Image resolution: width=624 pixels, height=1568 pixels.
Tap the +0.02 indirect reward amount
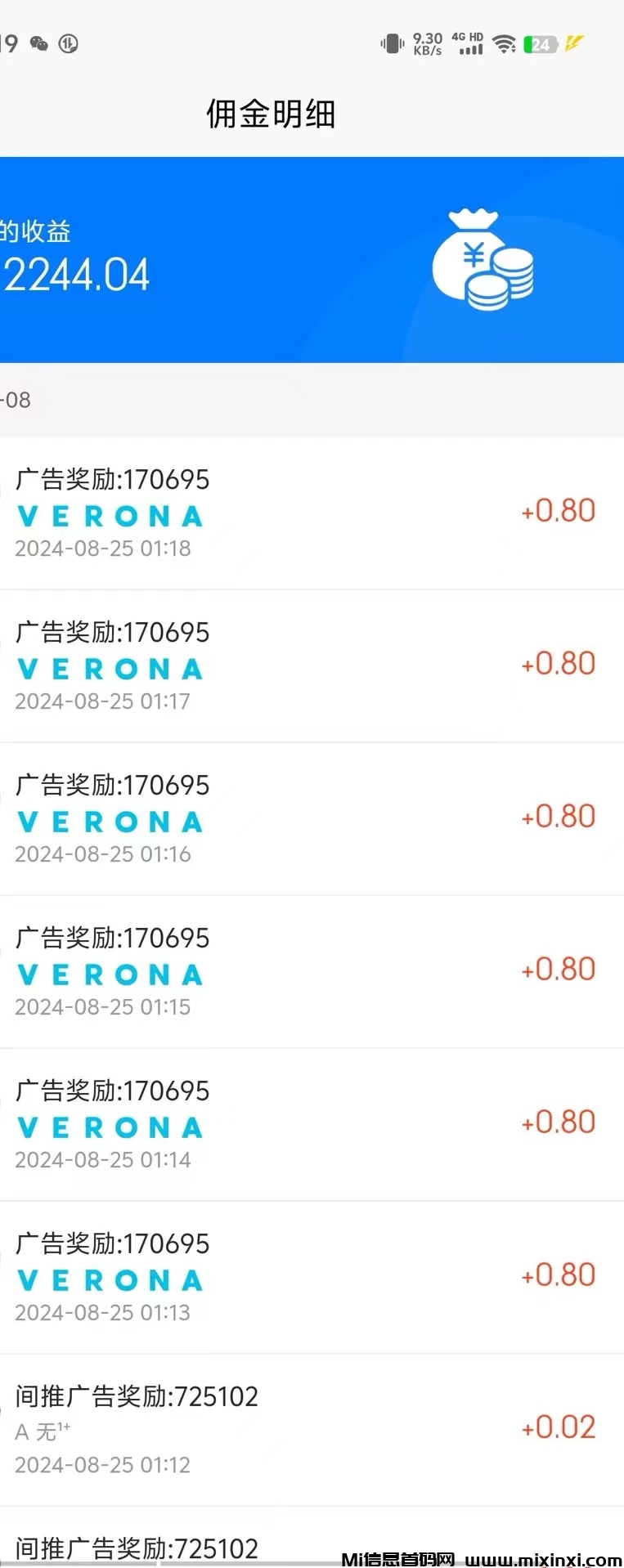coord(557,1427)
